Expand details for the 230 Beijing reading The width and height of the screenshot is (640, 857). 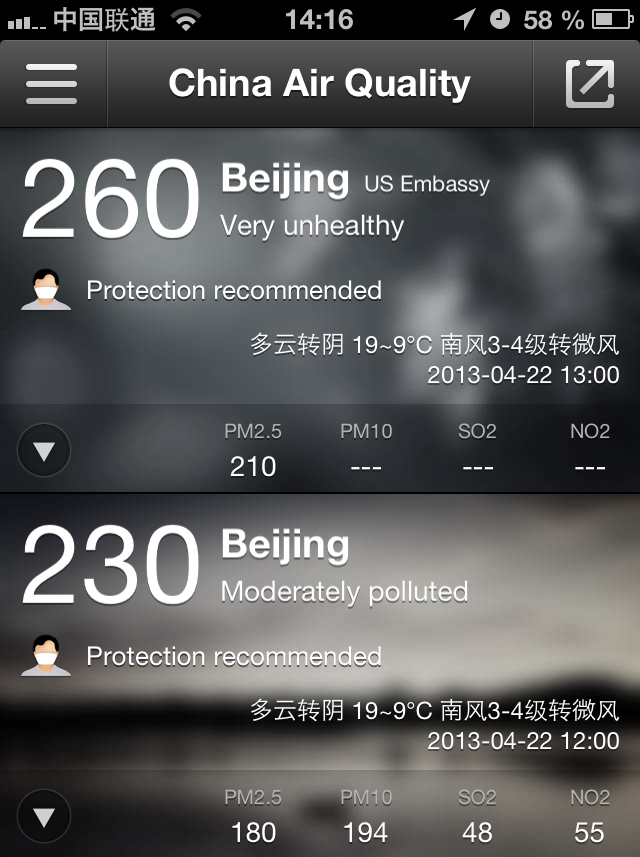[44, 816]
